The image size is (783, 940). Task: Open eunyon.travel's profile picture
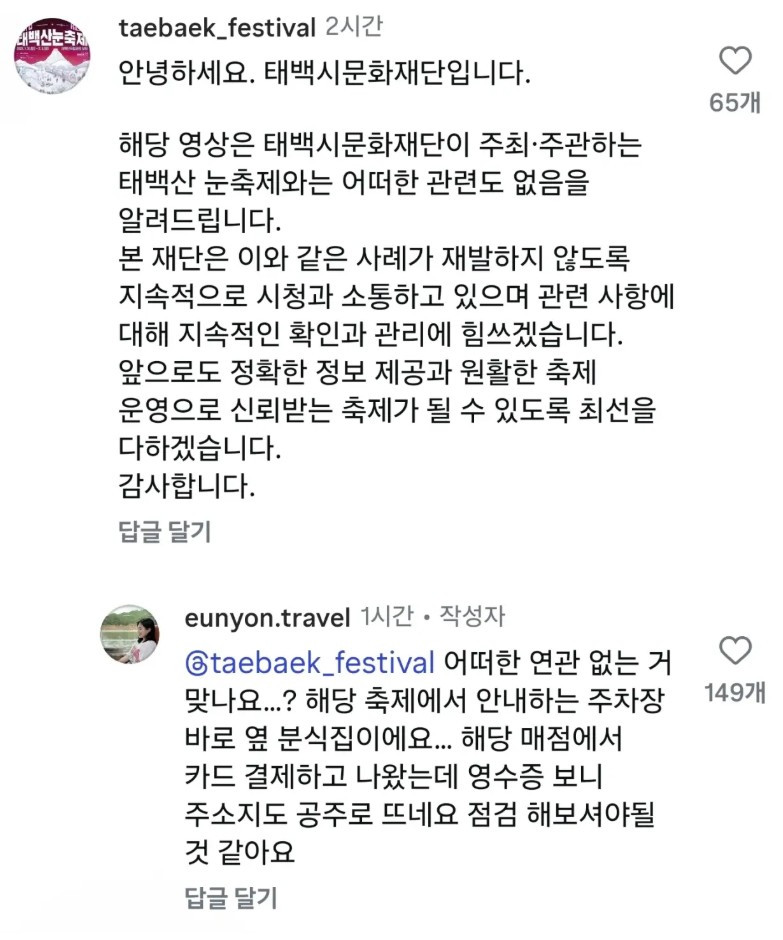130,634
